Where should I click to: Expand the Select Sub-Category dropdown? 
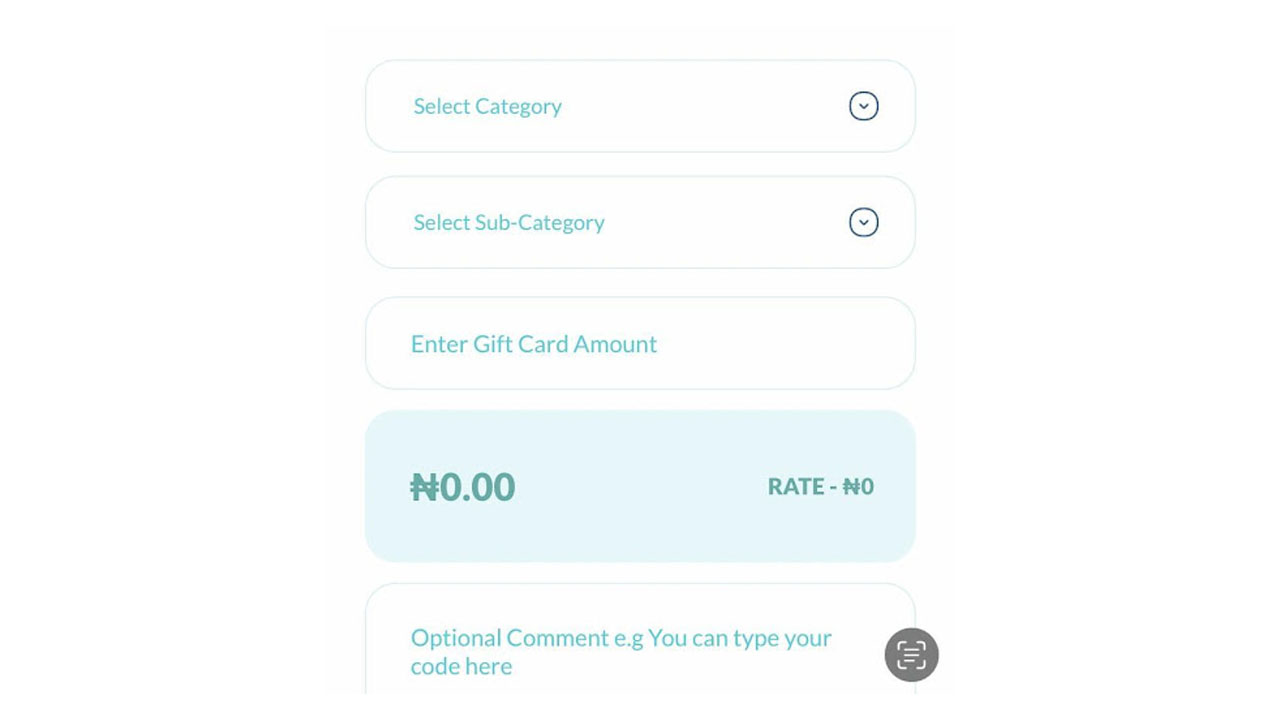(640, 222)
